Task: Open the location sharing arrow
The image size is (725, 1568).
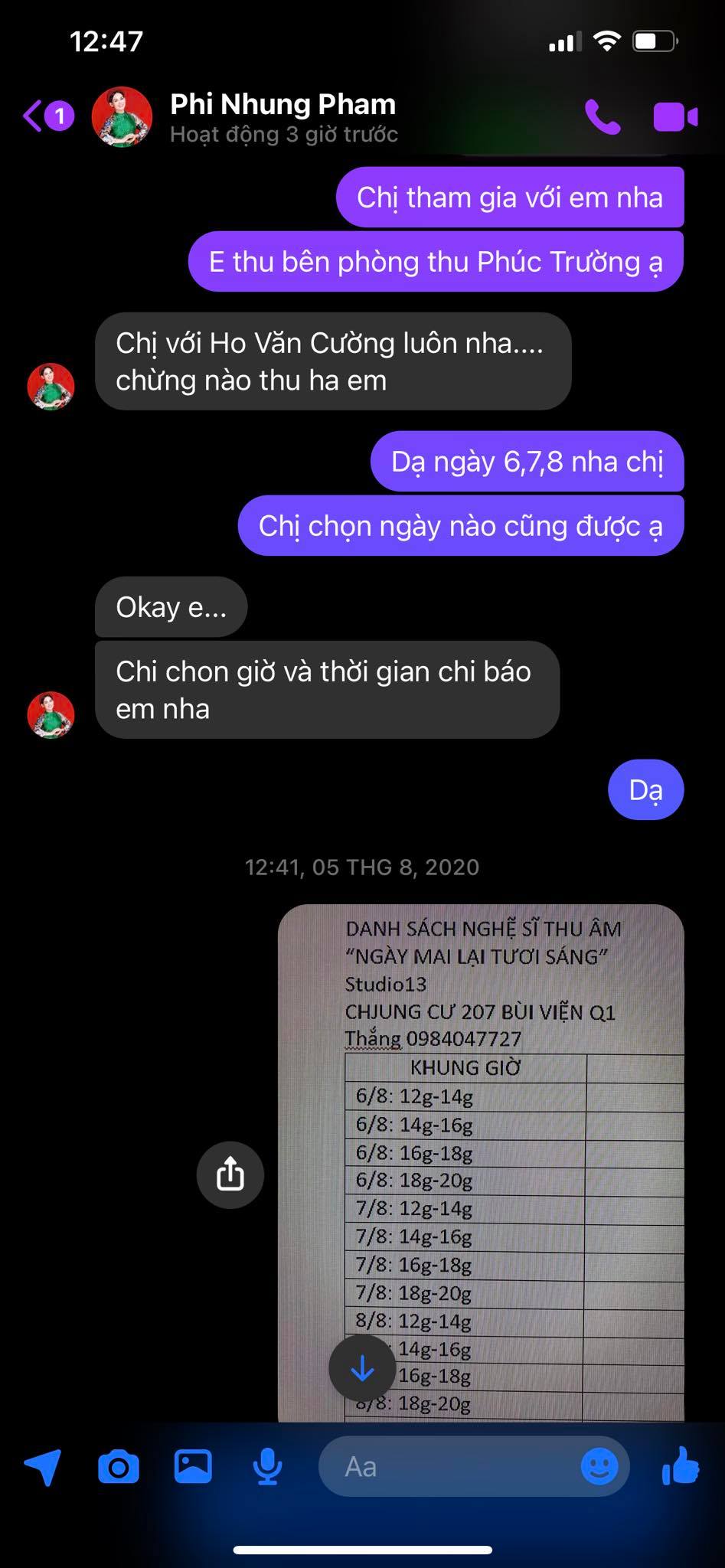Action: point(43,1467)
